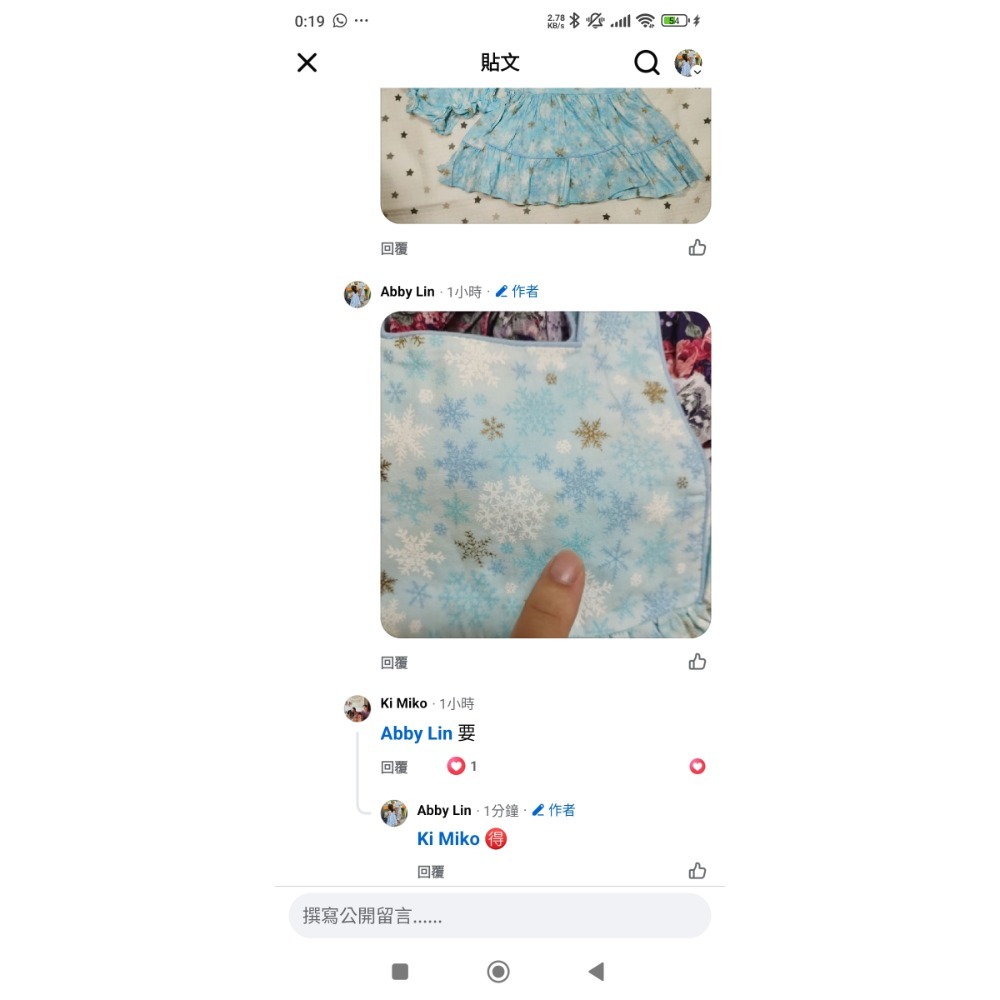Open Ki Miko's profile name
Image resolution: width=1000 pixels, height=1000 pixels.
(x=403, y=704)
